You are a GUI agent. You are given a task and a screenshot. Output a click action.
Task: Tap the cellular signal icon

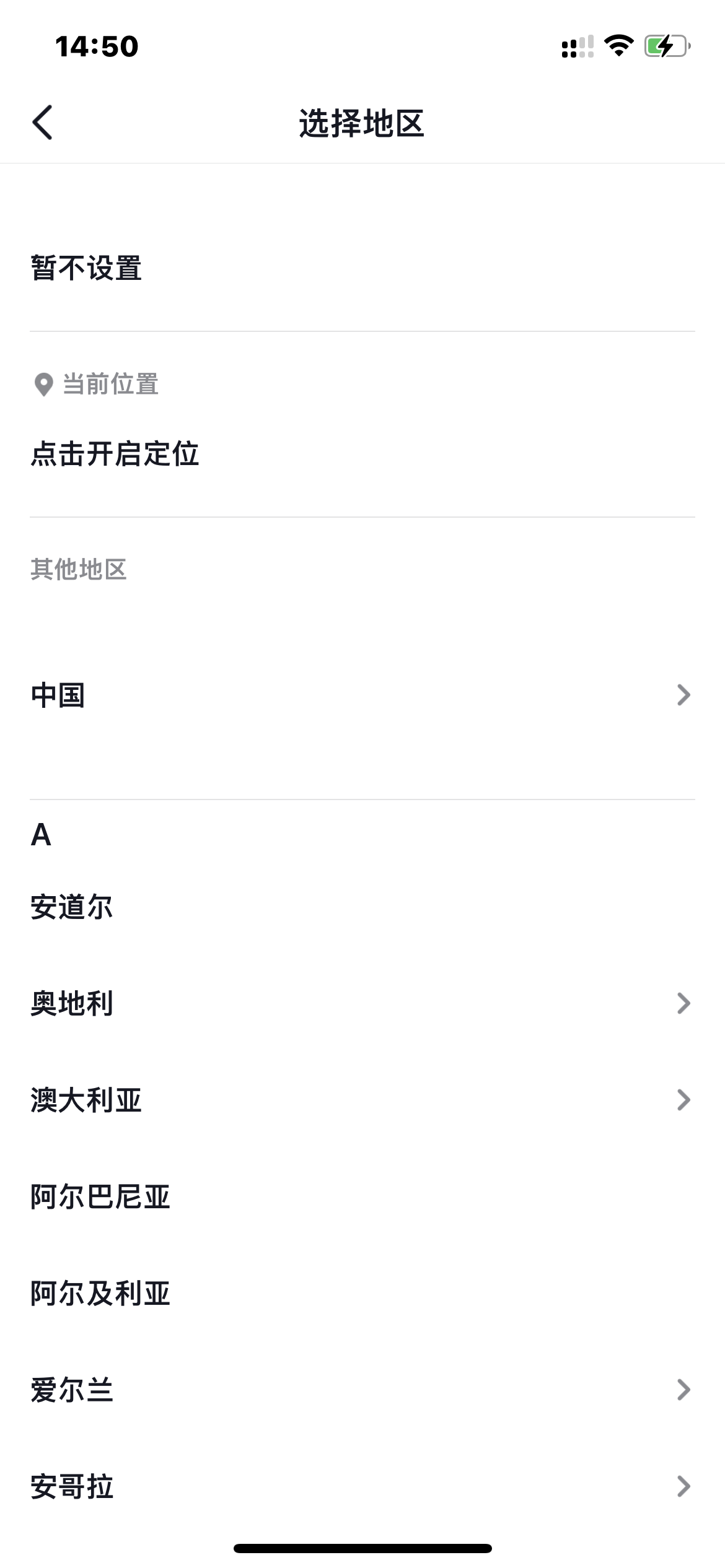point(576,45)
